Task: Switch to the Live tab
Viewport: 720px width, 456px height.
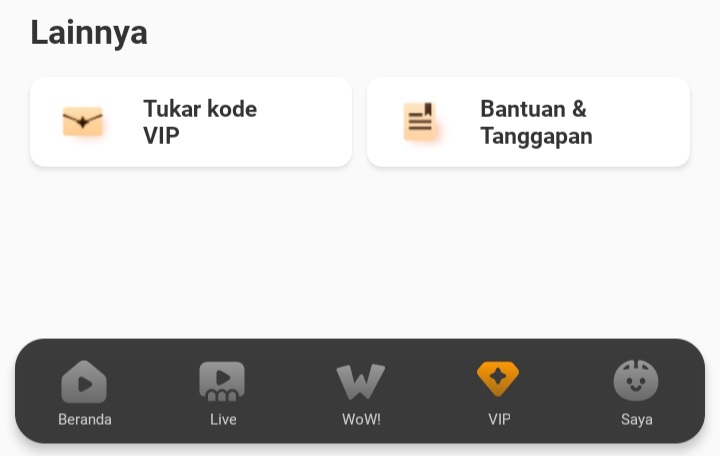Action: [x=223, y=394]
